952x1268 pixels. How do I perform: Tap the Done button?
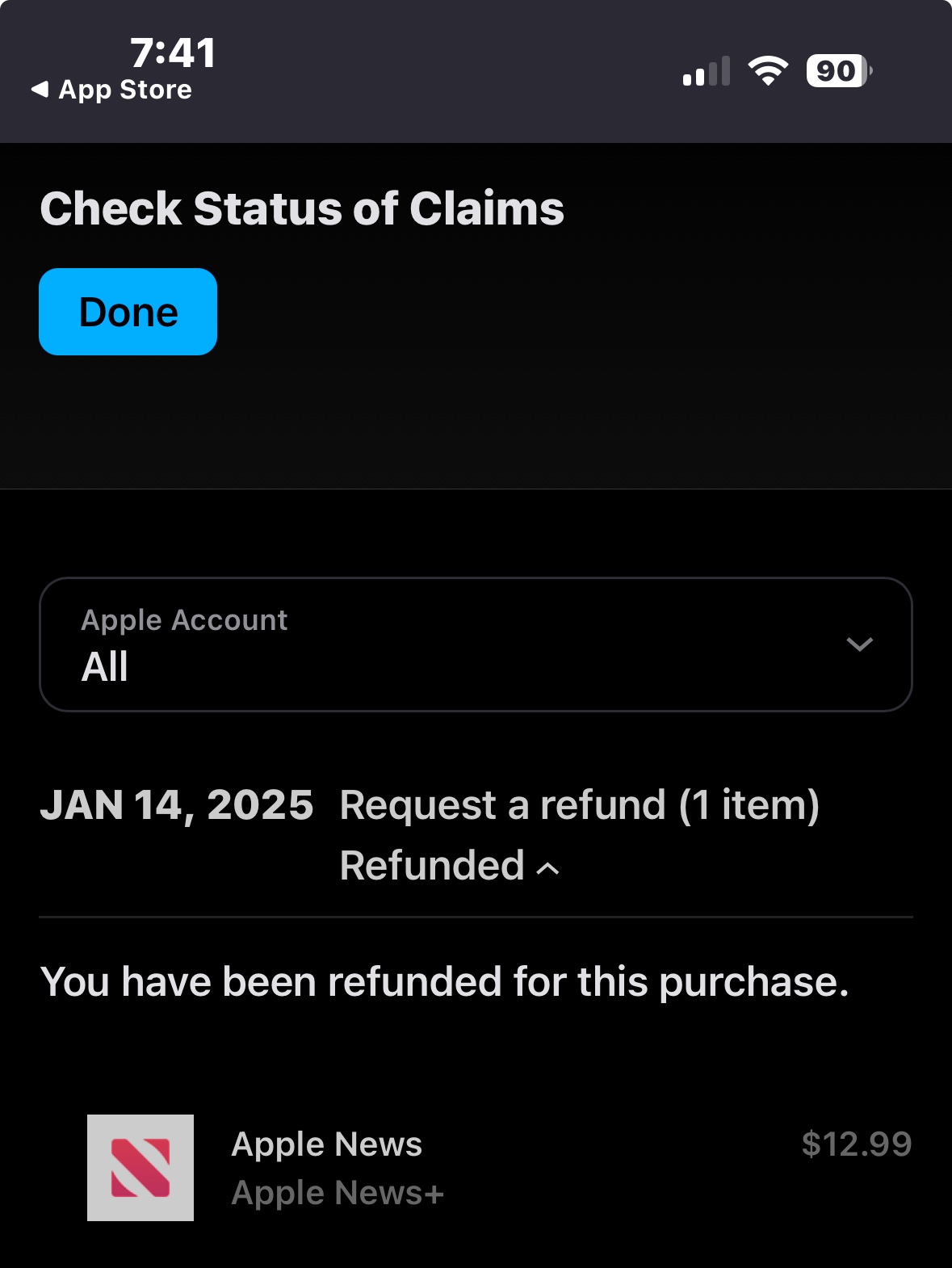pyautogui.click(x=128, y=312)
